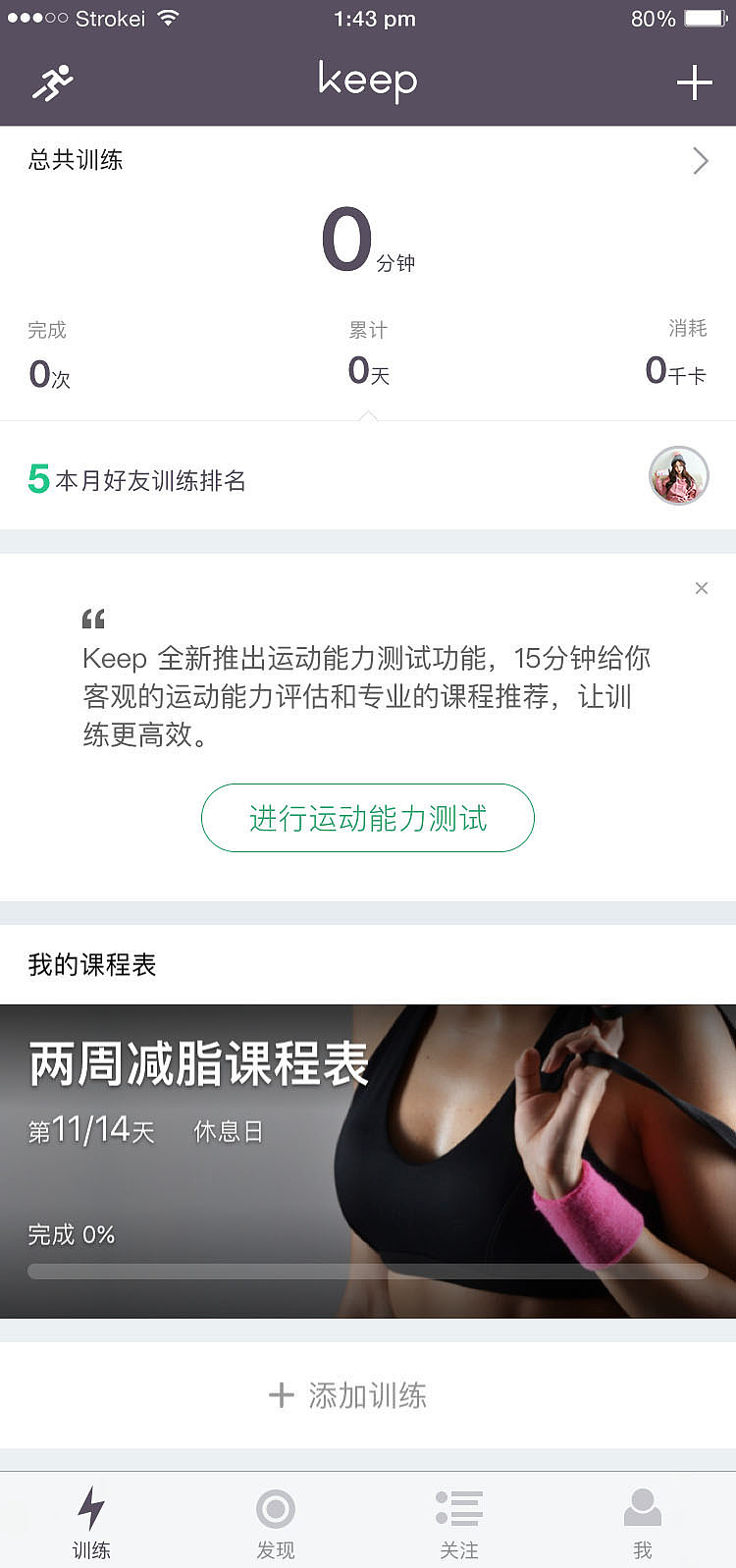Tap the plus icon in the header
The width and height of the screenshot is (736, 1568).
click(x=694, y=83)
